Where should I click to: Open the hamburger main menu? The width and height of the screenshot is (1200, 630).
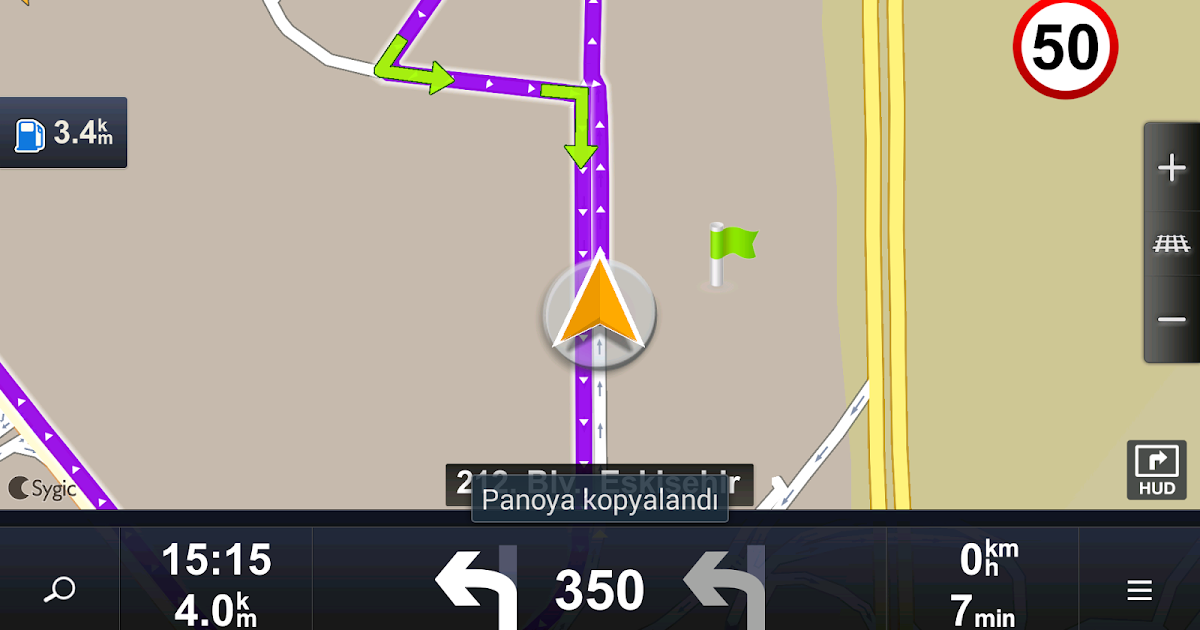click(x=1139, y=590)
